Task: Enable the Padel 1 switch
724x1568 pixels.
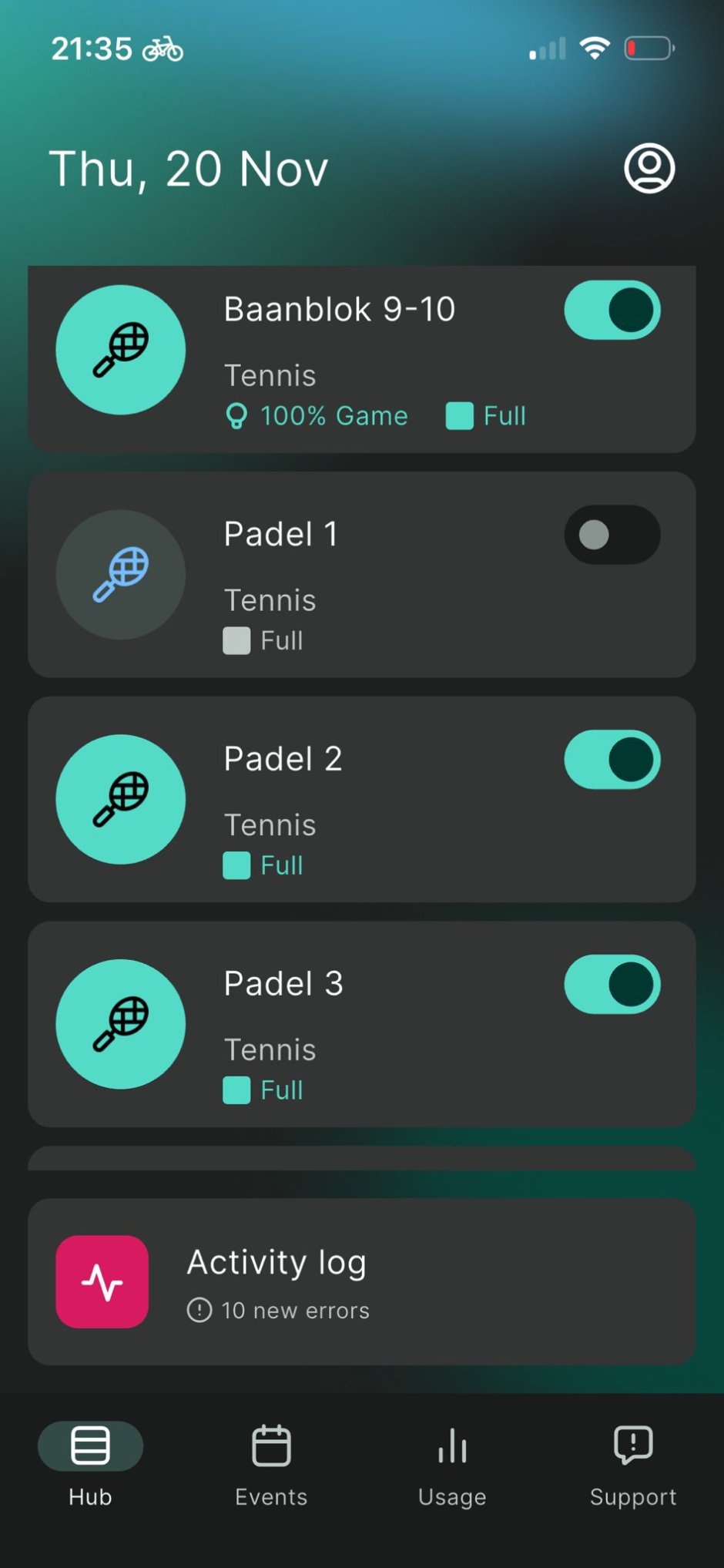Action: [x=612, y=535]
